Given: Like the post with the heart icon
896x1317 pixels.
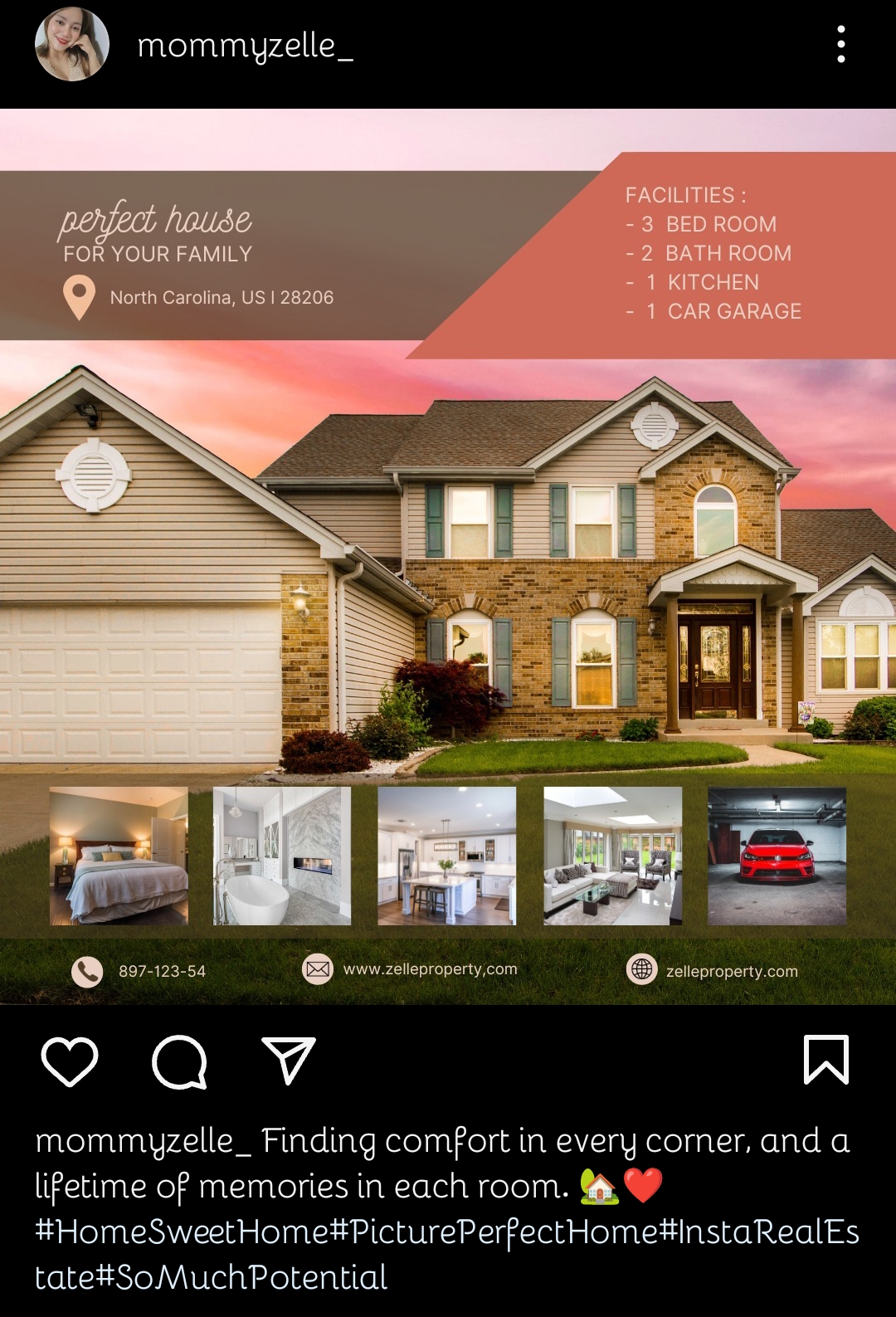Looking at the screenshot, I should tap(70, 1061).
